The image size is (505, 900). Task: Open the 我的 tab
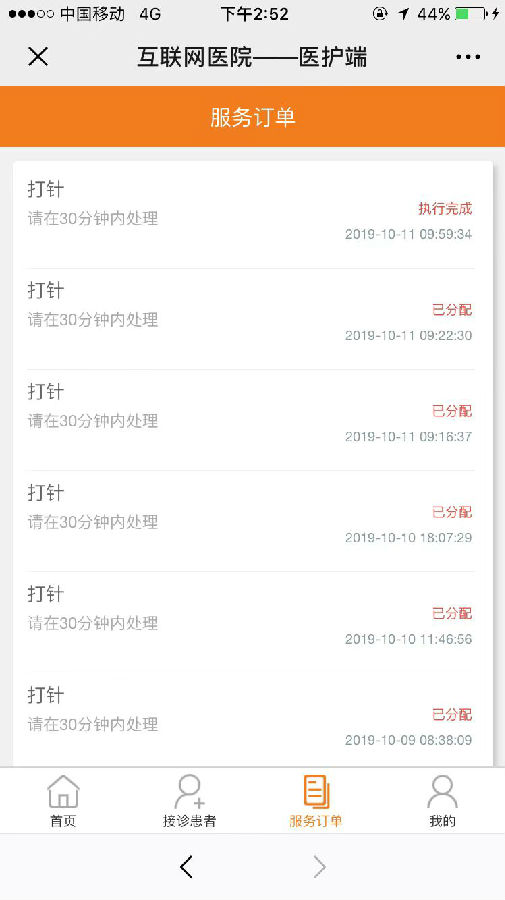point(442,800)
